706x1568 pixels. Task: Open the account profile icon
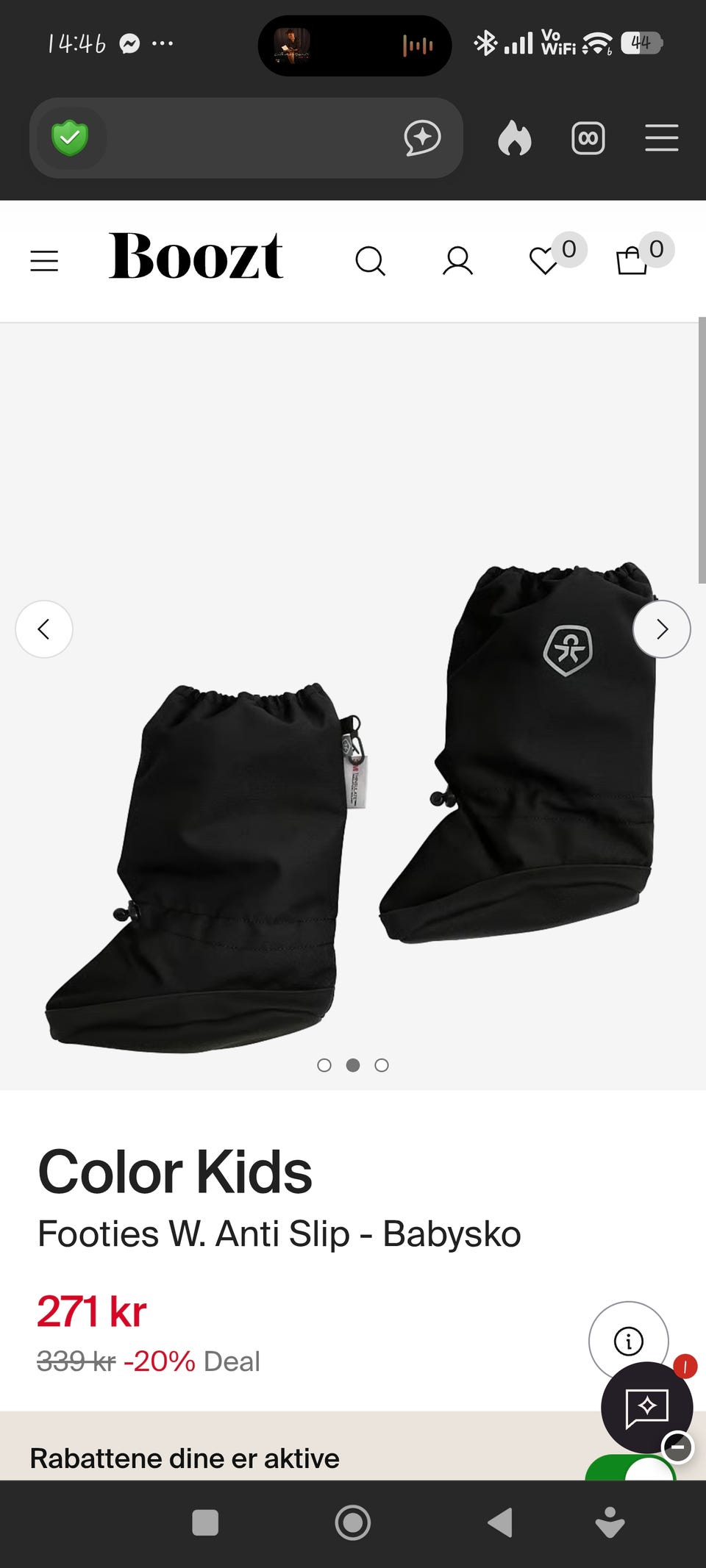pyautogui.click(x=457, y=261)
